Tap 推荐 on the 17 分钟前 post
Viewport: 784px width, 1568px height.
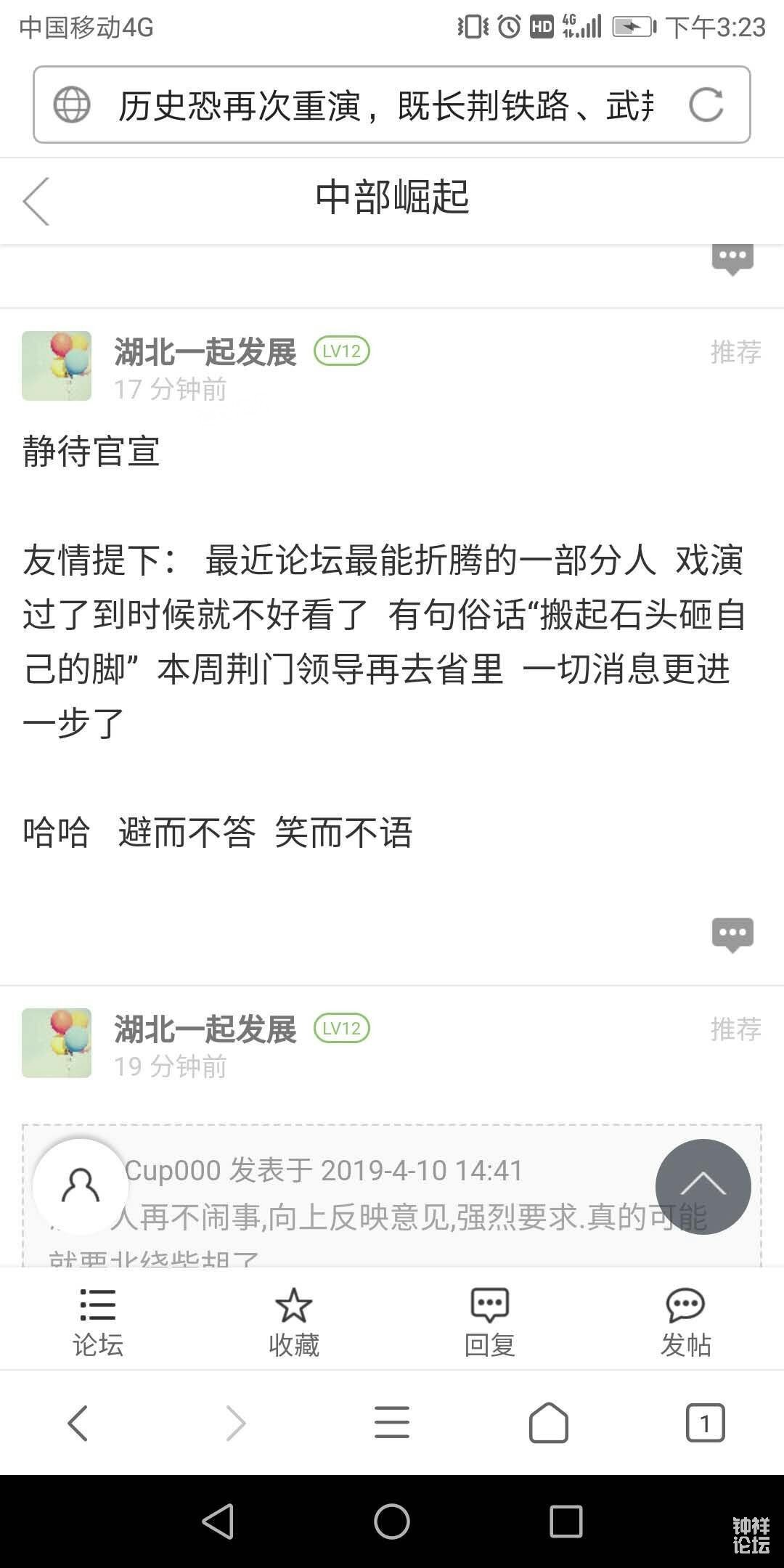(735, 351)
